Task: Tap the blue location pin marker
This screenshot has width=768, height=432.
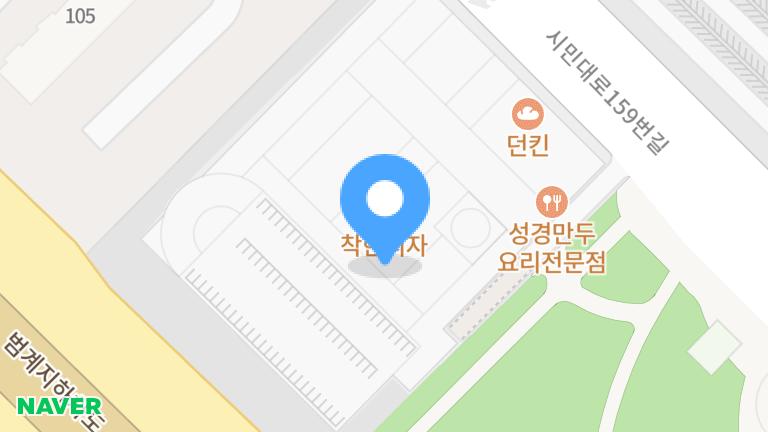Action: (385, 202)
